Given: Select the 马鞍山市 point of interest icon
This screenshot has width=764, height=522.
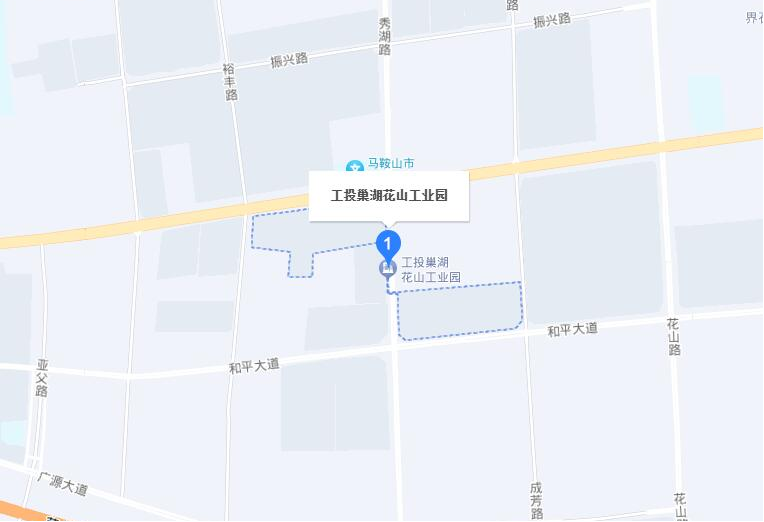Looking at the screenshot, I should 354,167.
